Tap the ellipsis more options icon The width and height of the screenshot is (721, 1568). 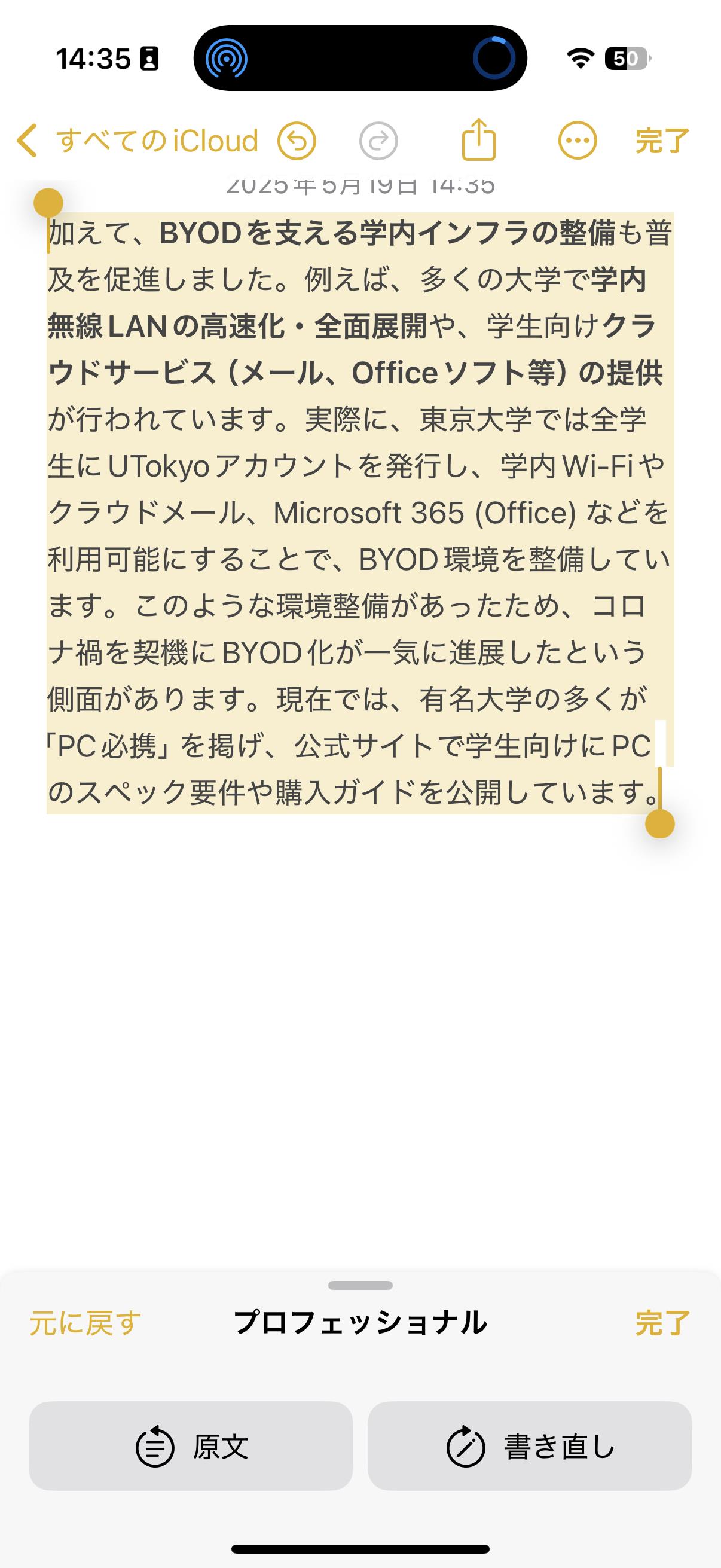pyautogui.click(x=579, y=139)
